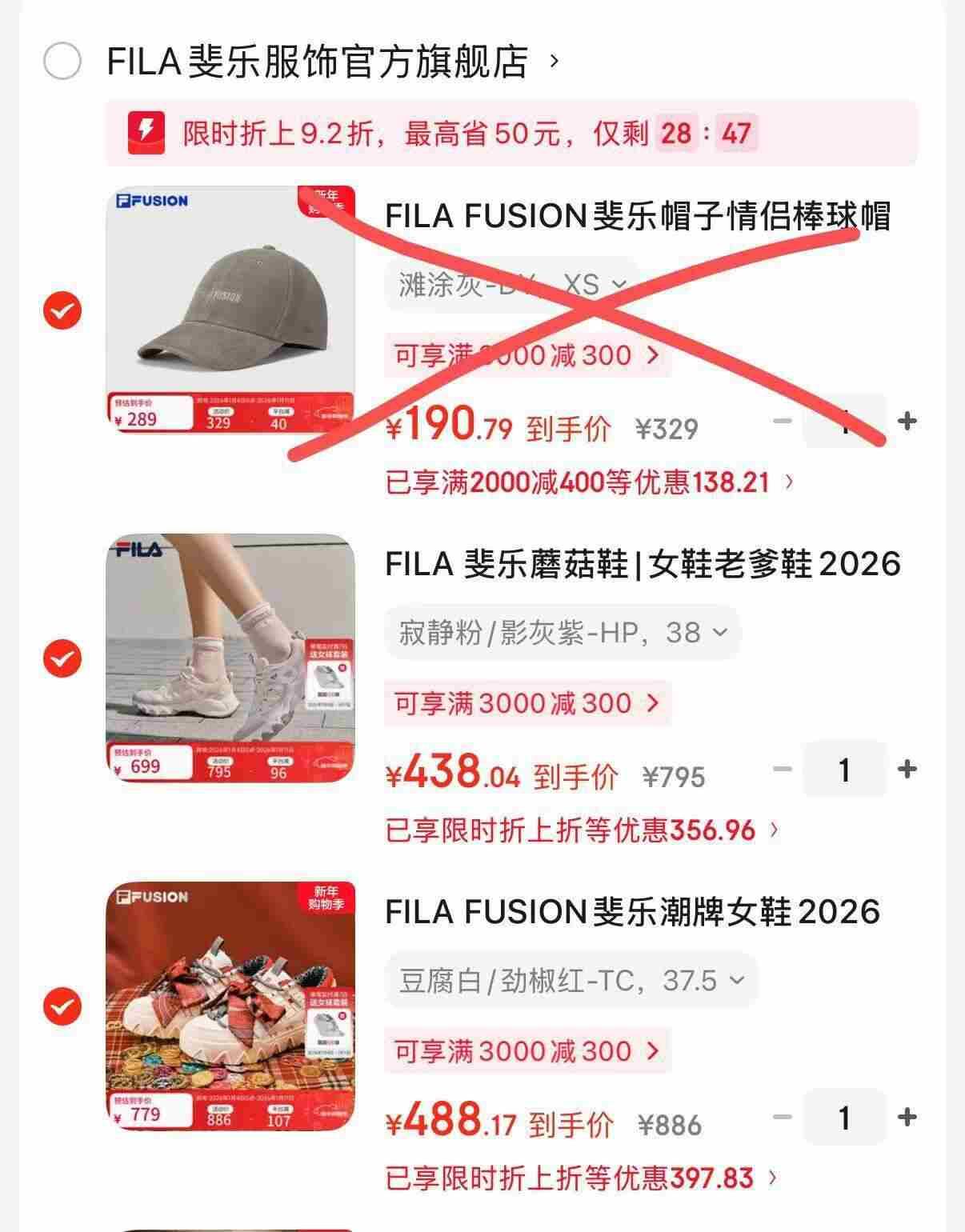The image size is (965, 1232).
Task: Open the 斐乐蘑菇鞋 product image
Action: coord(230,658)
